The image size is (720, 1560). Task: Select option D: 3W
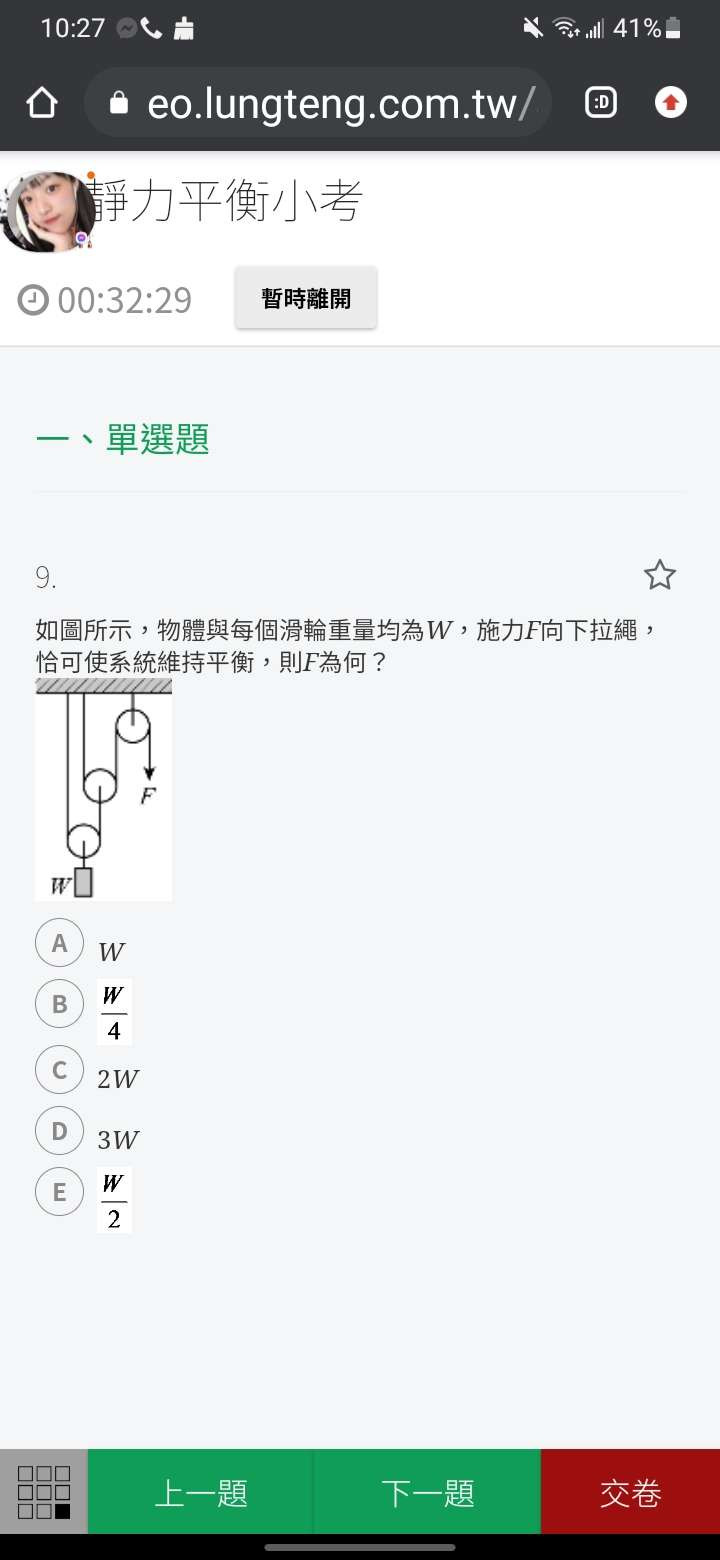click(59, 1131)
